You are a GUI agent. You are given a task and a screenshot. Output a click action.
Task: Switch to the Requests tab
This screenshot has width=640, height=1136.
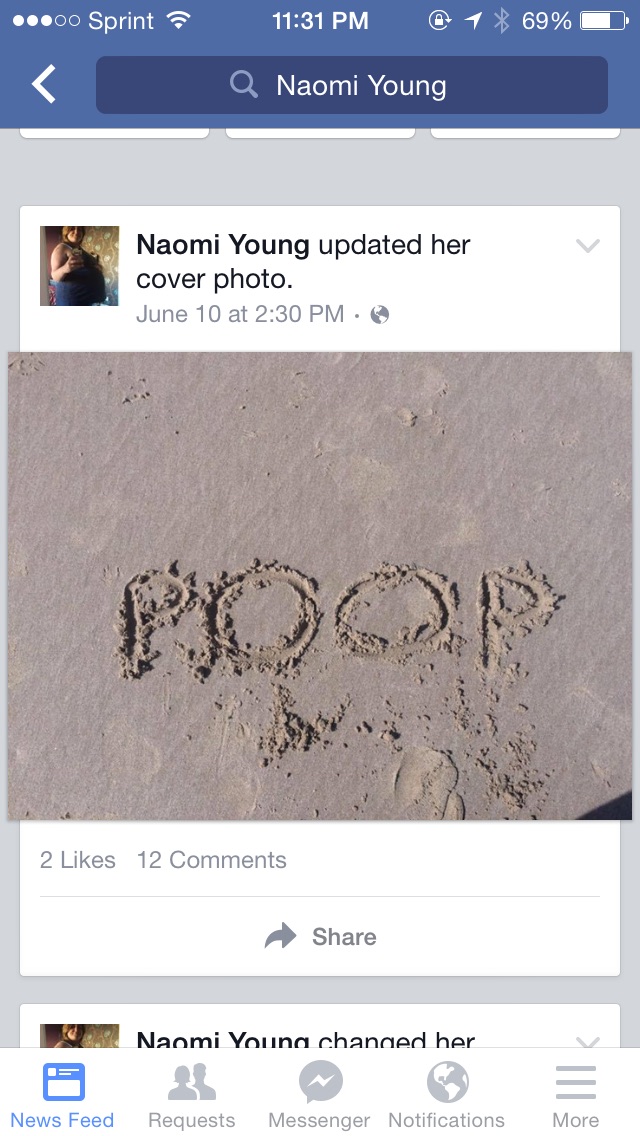pyautogui.click(x=191, y=1094)
